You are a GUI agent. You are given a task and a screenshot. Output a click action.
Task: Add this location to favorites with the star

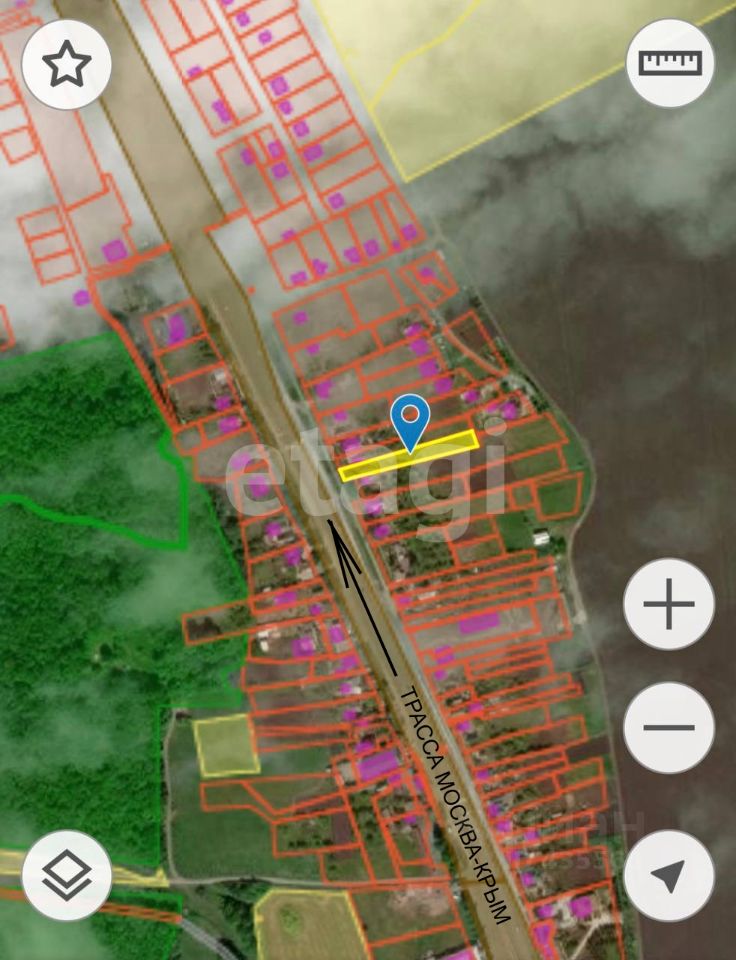pyautogui.click(x=66, y=64)
